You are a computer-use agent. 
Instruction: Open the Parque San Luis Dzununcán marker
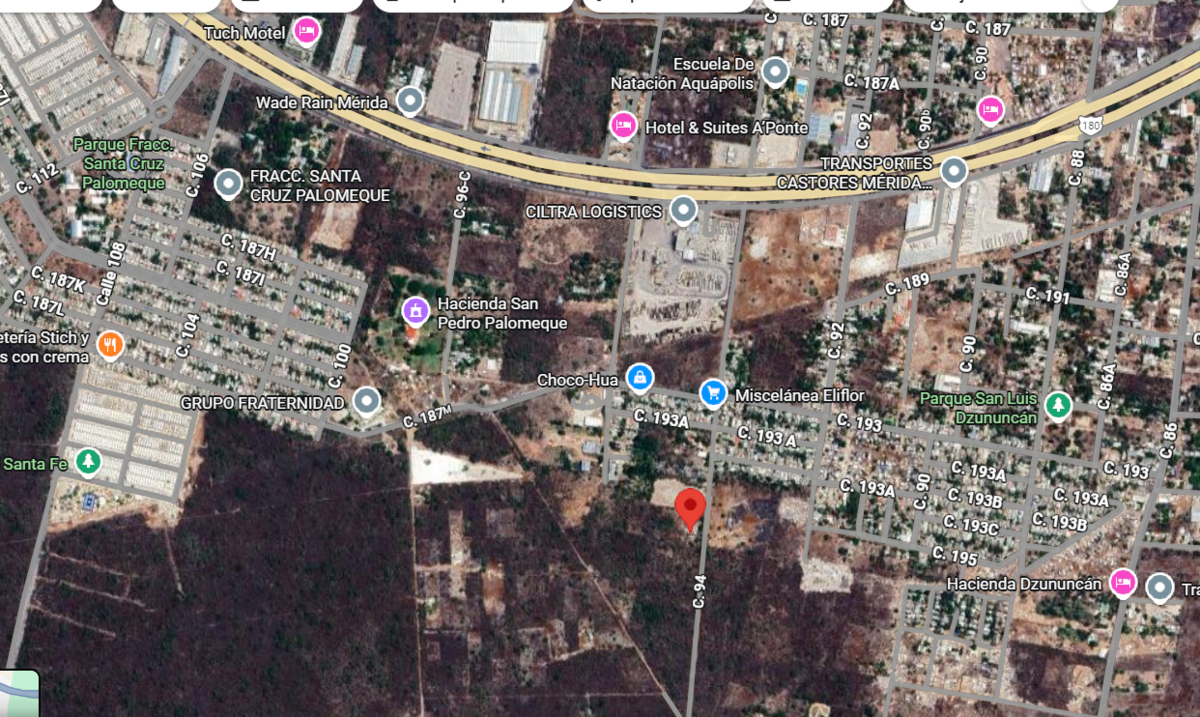[x=1058, y=406]
